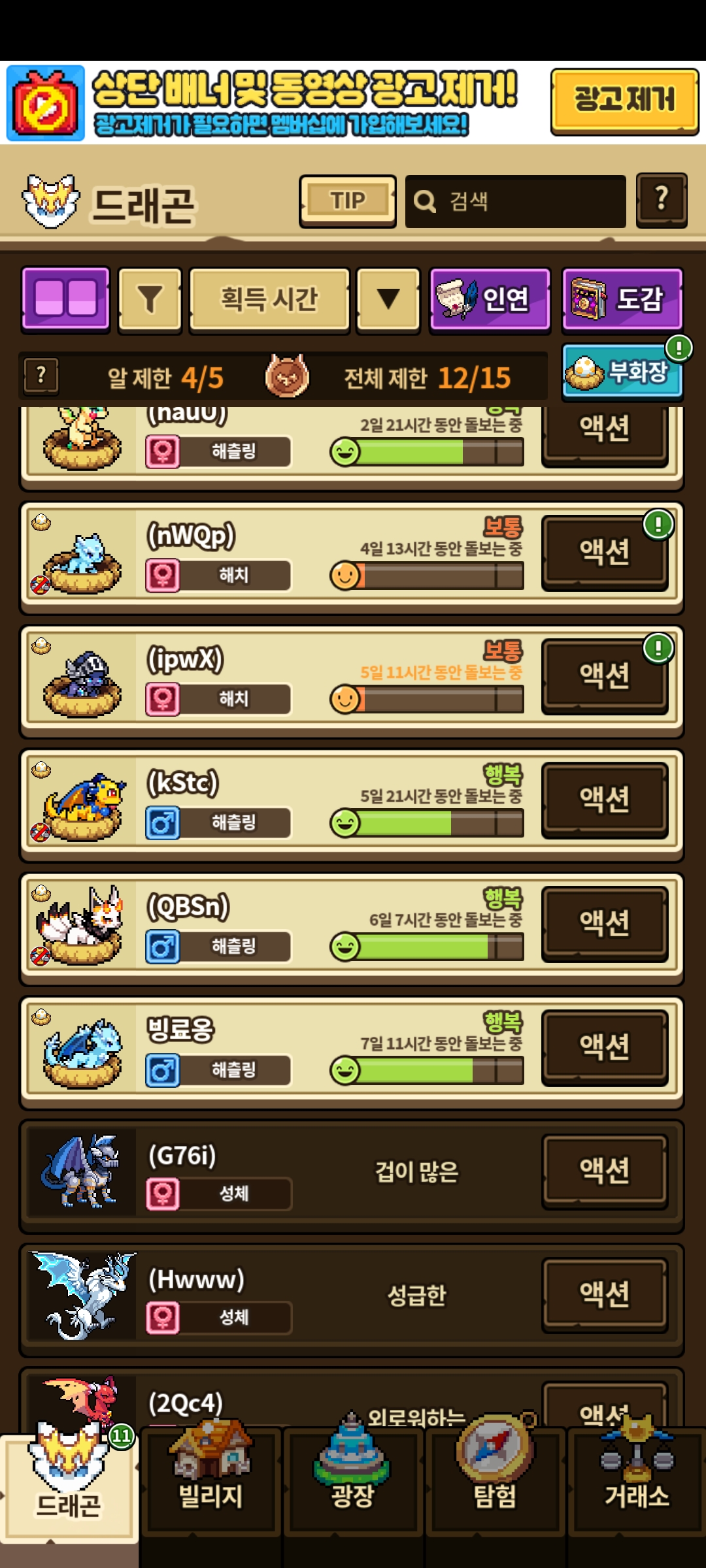Tap 액션 for dragon (nWQp)
Screen dimensions: 706x1568
point(604,552)
